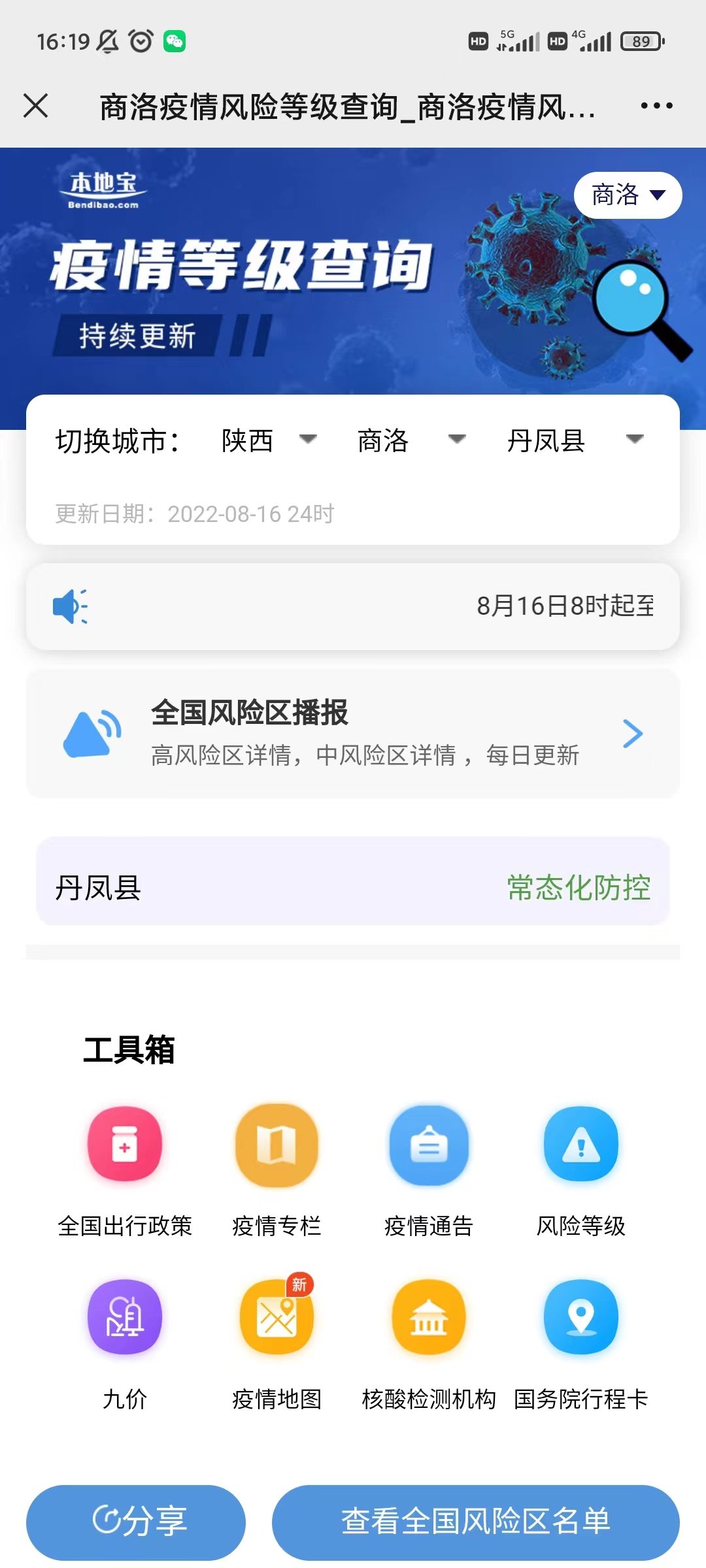Screen dimensions: 706x1568
Task: Expand the 商洛 city dropdown in 切换城市
Action: (411, 440)
